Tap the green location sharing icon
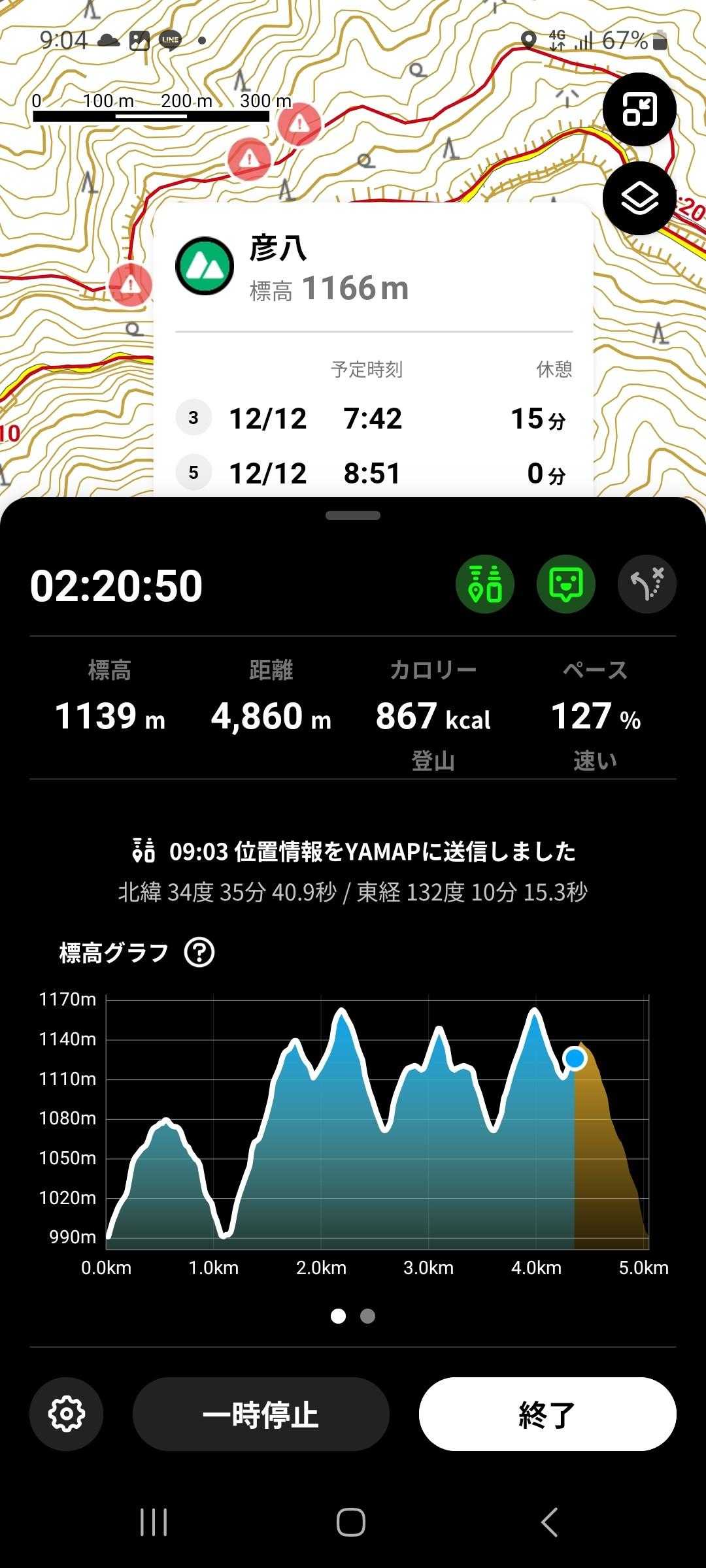The height and width of the screenshot is (1568, 706). 485,583
